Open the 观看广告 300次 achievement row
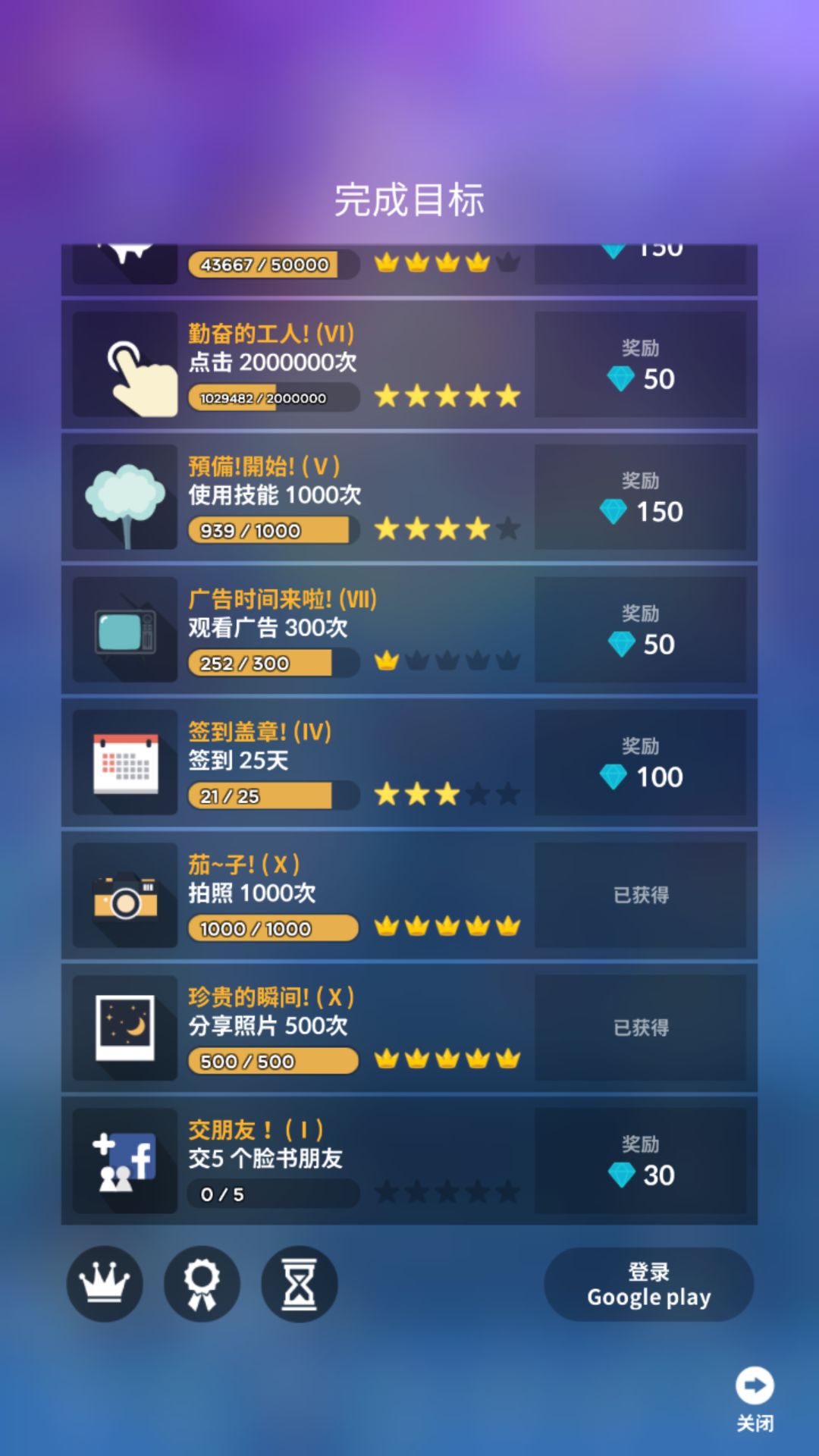Image resolution: width=819 pixels, height=1456 pixels. [409, 629]
